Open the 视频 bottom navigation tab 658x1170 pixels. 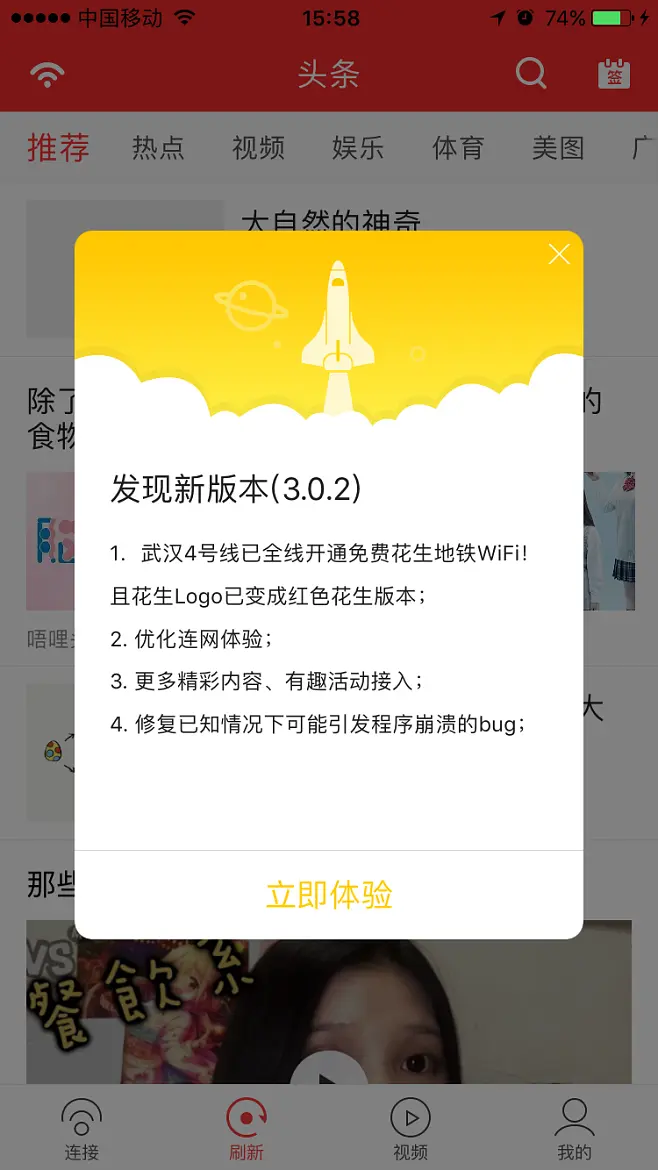coord(410,1129)
